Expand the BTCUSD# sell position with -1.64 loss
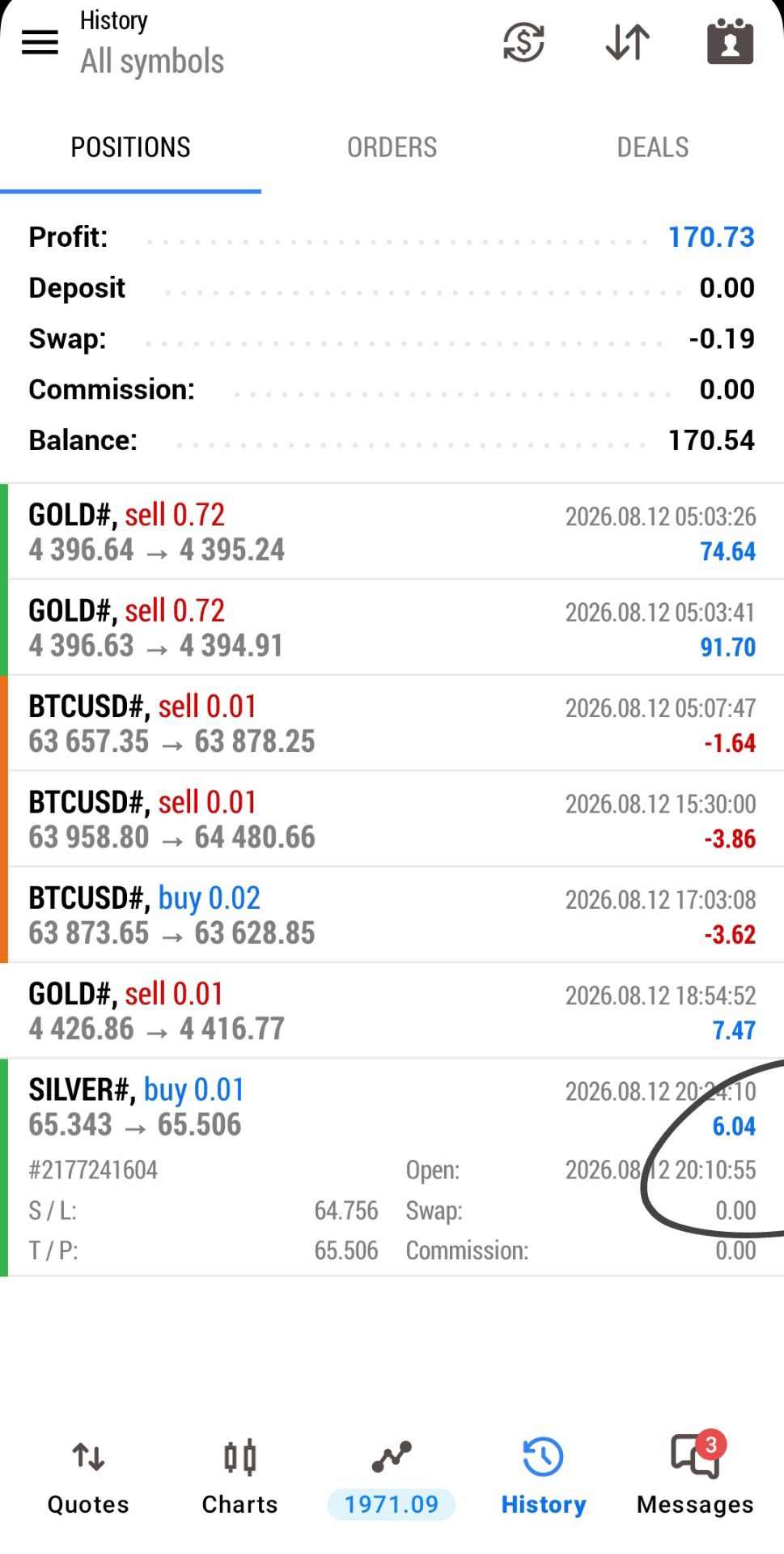The width and height of the screenshot is (784, 1554). (x=392, y=723)
